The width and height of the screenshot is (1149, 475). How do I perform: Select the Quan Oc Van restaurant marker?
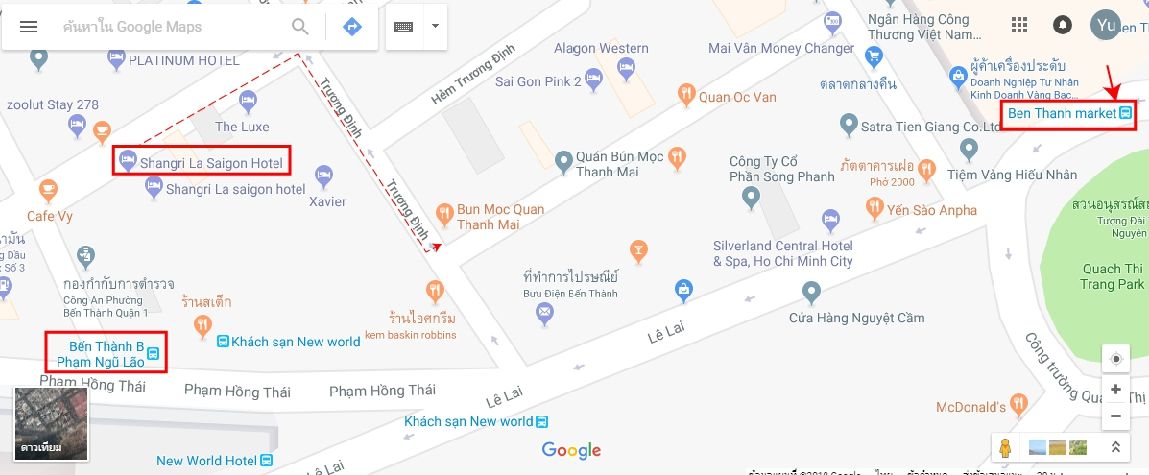point(686,96)
